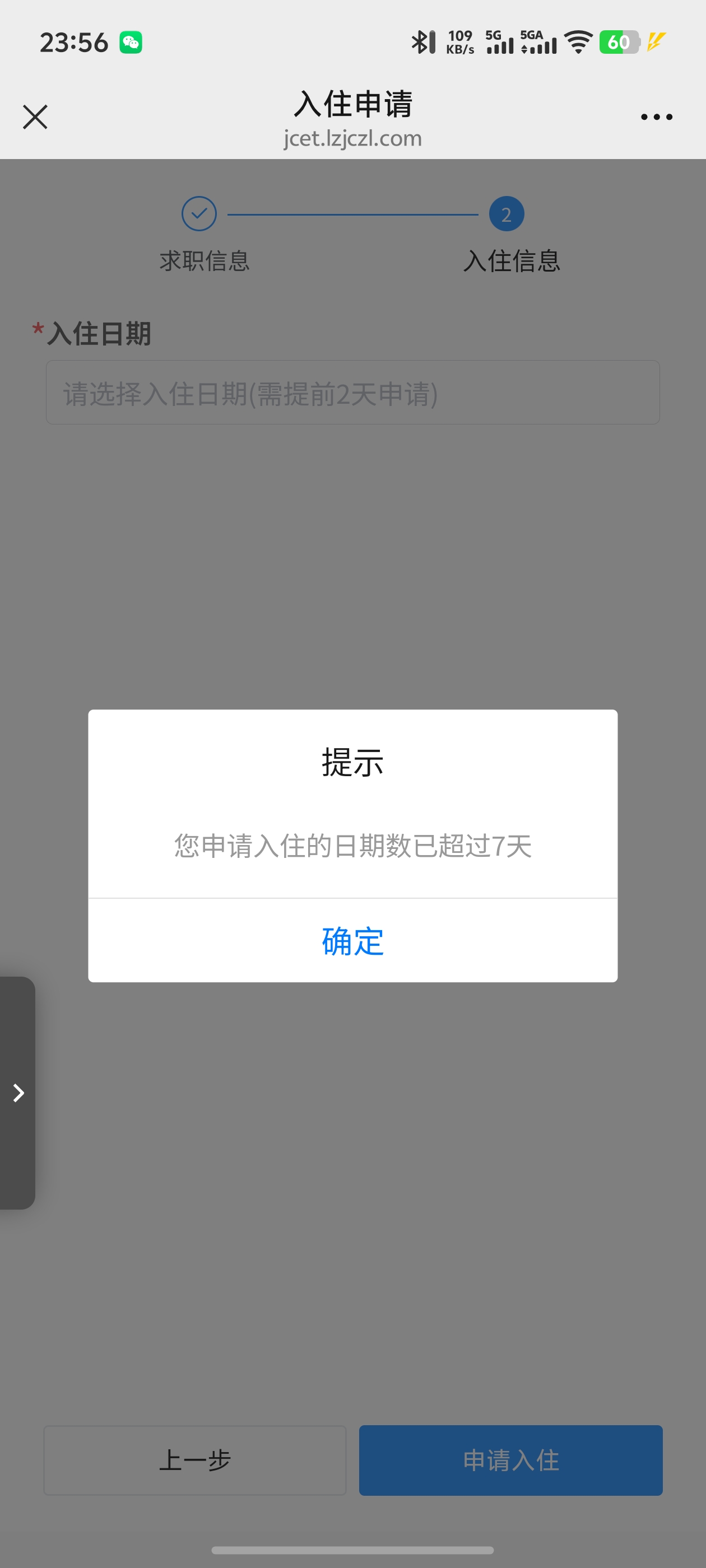This screenshot has height=1568, width=706.
Task: Close the 入住申请 web page
Action: coord(35,117)
